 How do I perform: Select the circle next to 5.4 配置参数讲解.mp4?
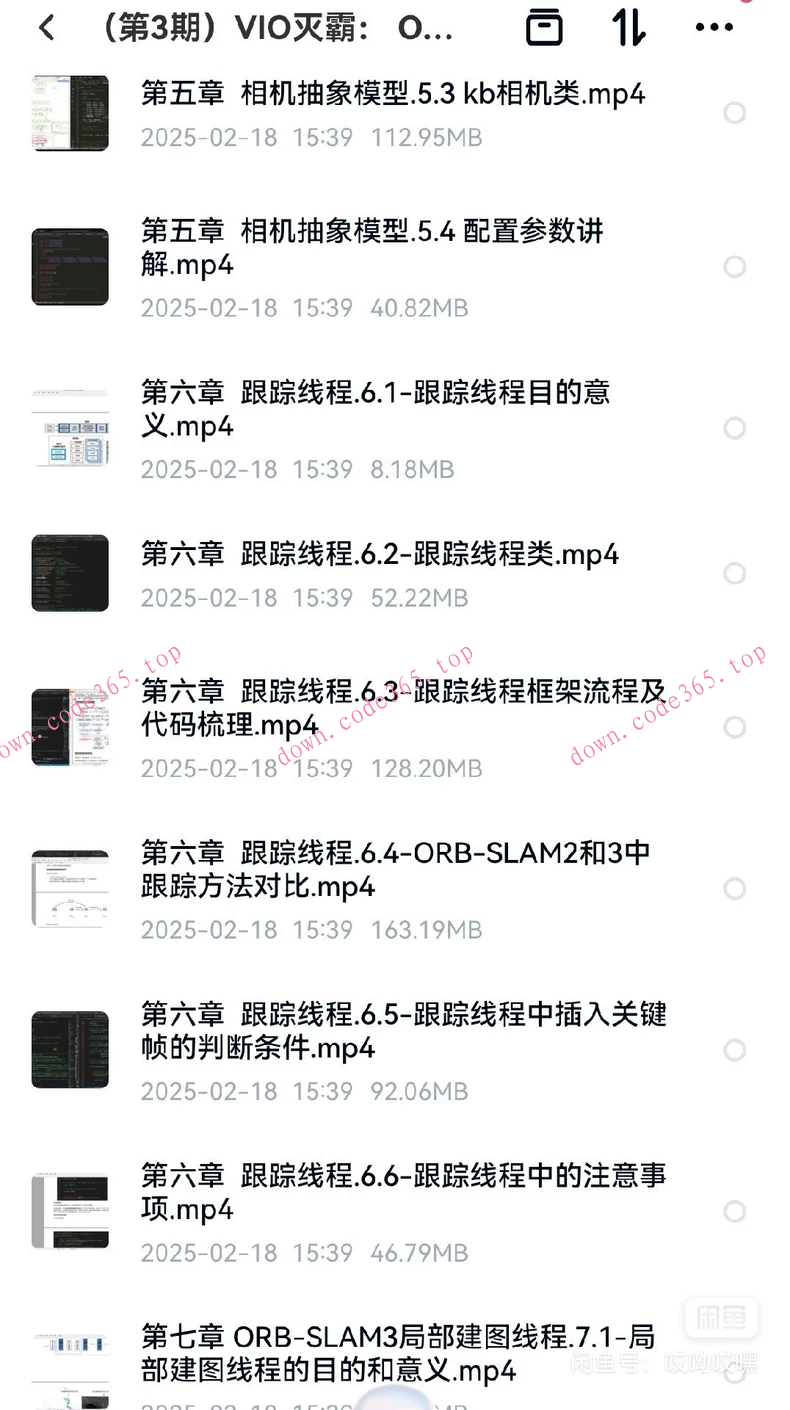click(x=735, y=267)
